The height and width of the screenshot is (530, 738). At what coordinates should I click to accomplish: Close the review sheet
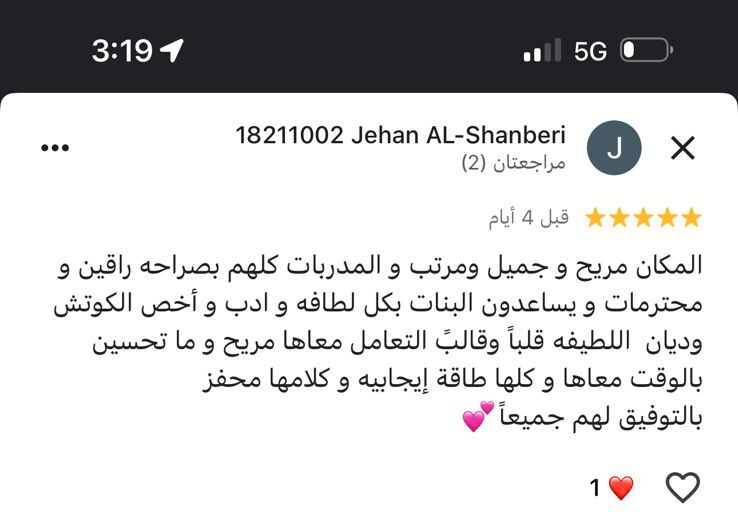[682, 149]
